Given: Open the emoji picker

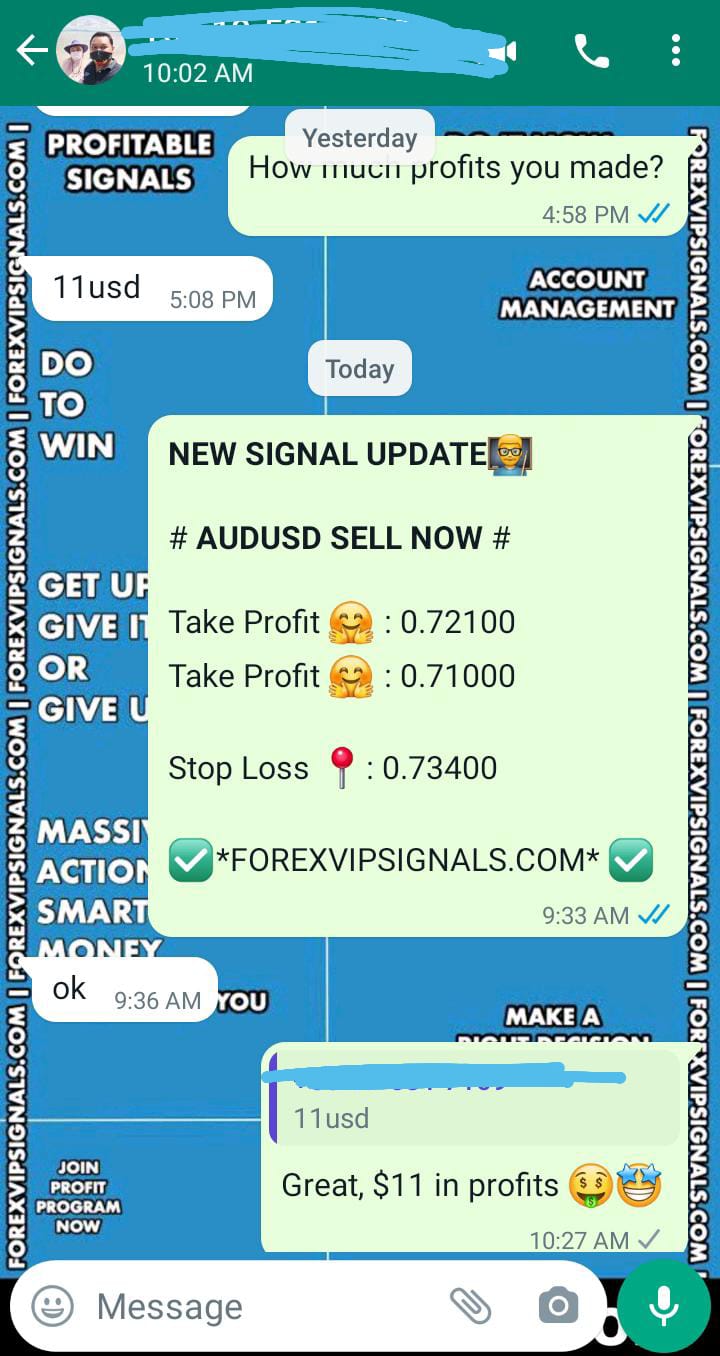Looking at the screenshot, I should [52, 1306].
